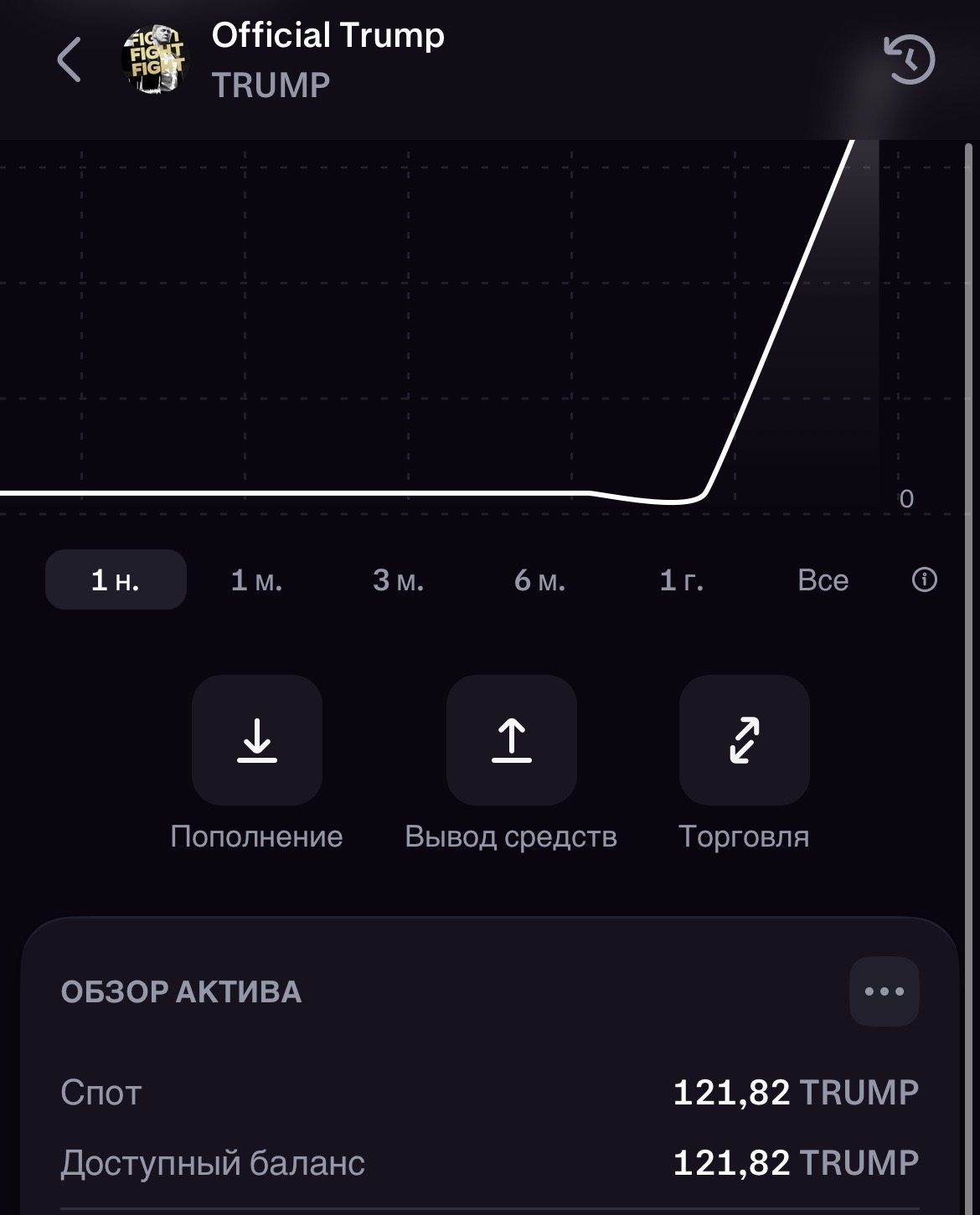Tap the Пополнение deposit button
Viewport: 980px width, 1215px height.
[x=257, y=740]
